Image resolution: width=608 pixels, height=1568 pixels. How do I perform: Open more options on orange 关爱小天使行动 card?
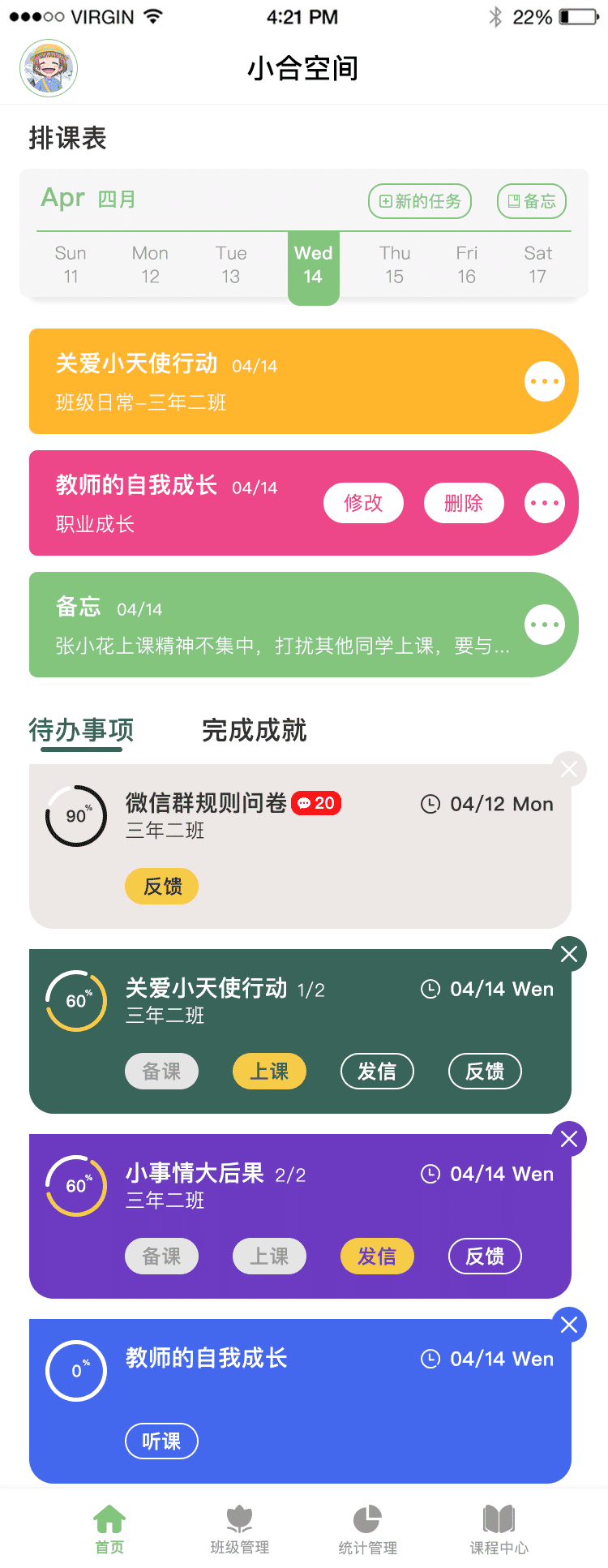pos(545,381)
